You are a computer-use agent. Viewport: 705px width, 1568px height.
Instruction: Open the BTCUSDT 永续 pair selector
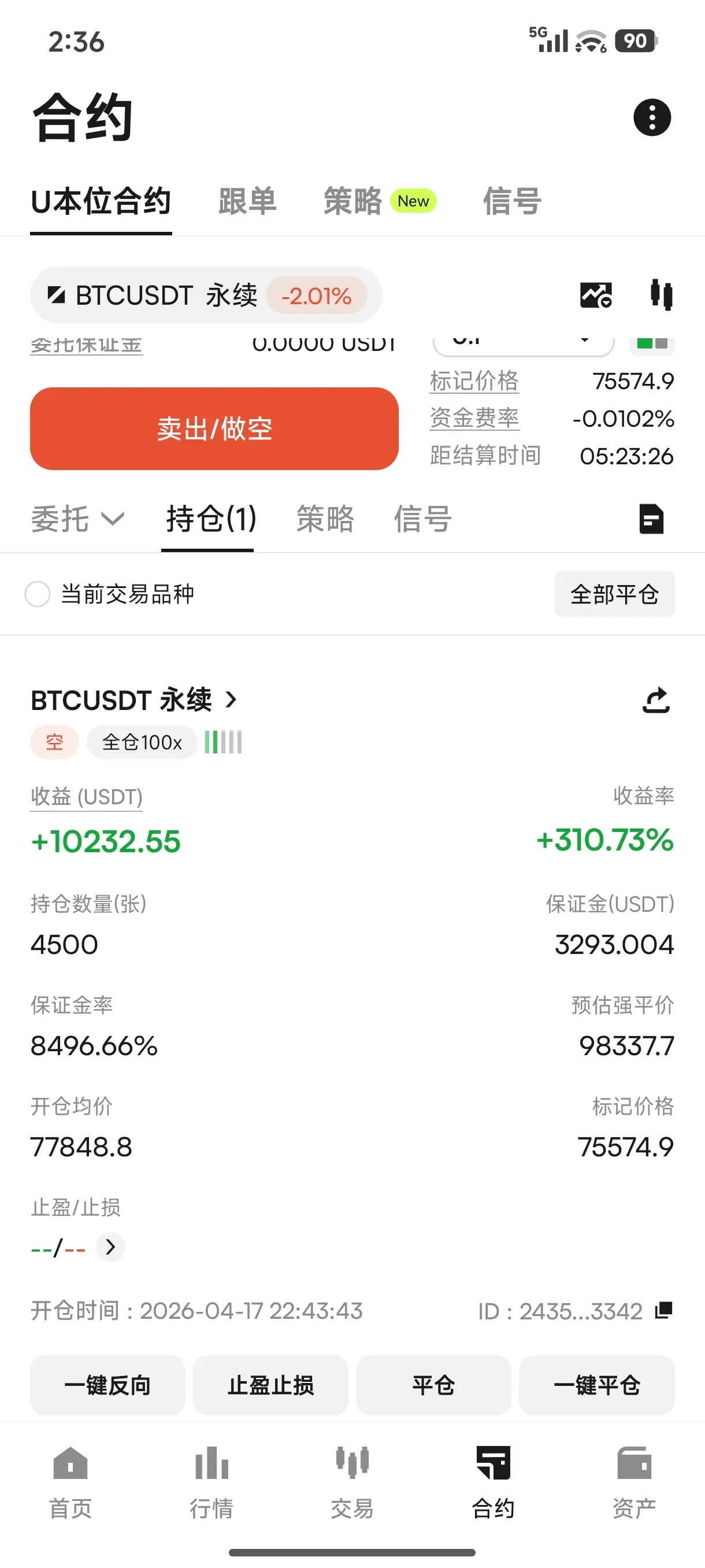point(206,295)
